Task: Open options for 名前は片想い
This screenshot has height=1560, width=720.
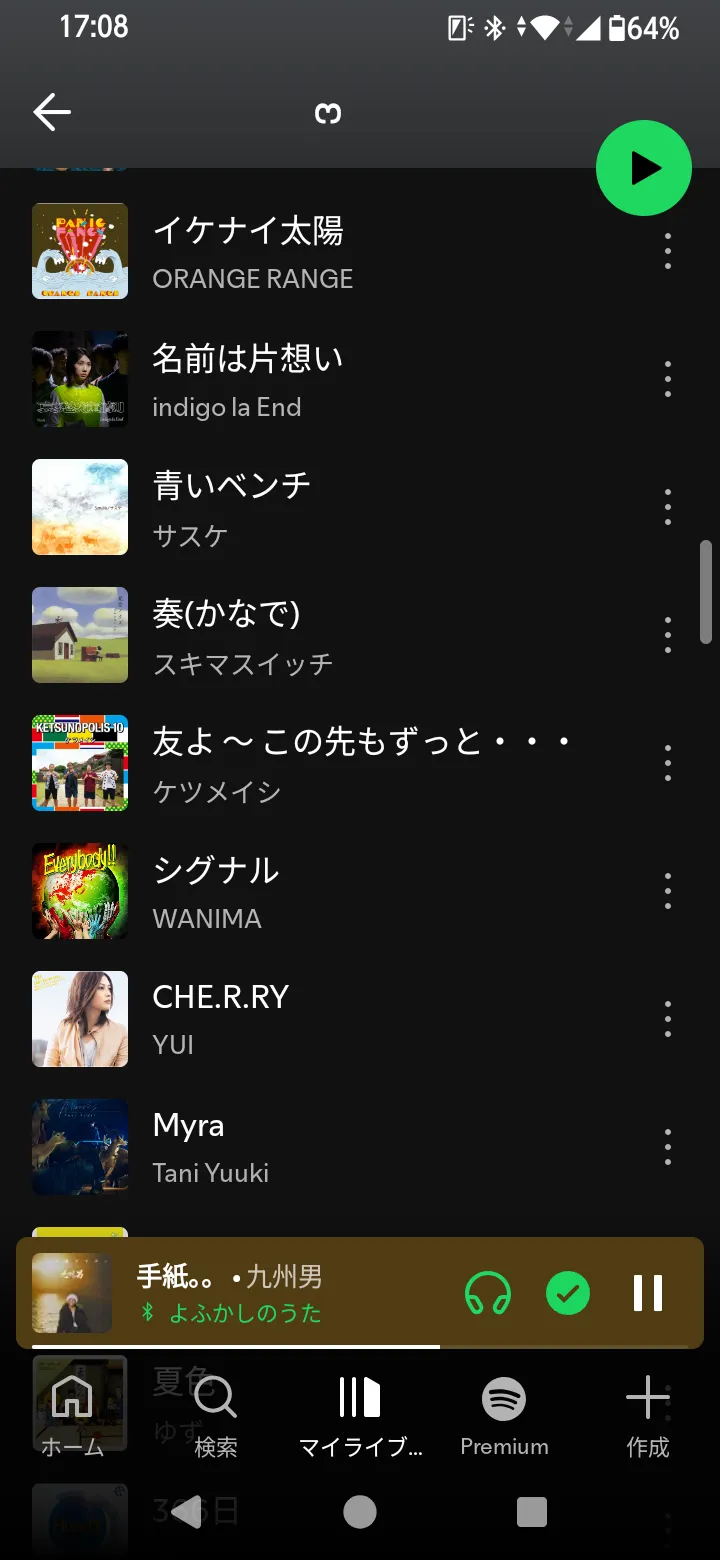Action: pyautogui.click(x=667, y=379)
